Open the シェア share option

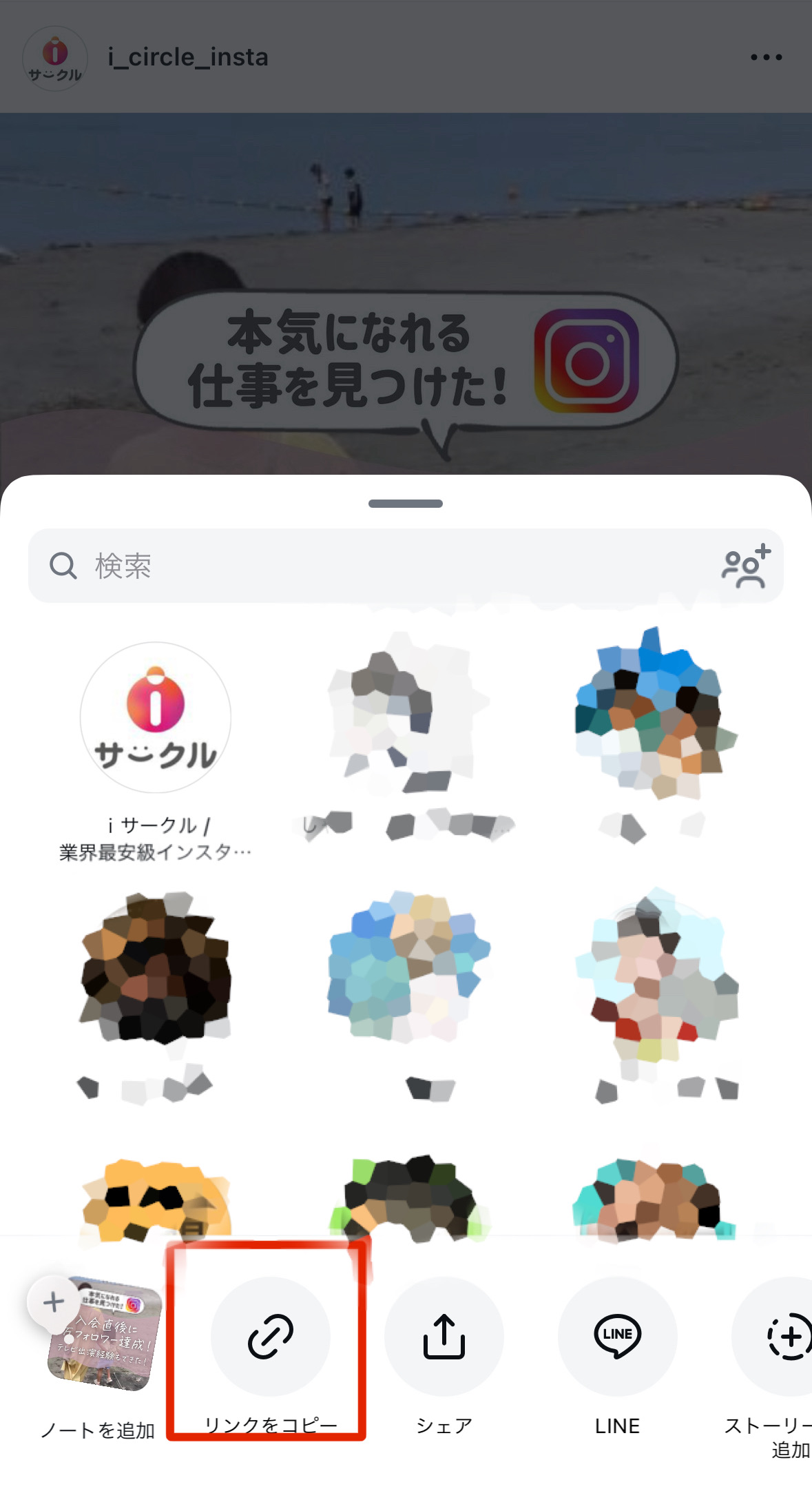444,1336
